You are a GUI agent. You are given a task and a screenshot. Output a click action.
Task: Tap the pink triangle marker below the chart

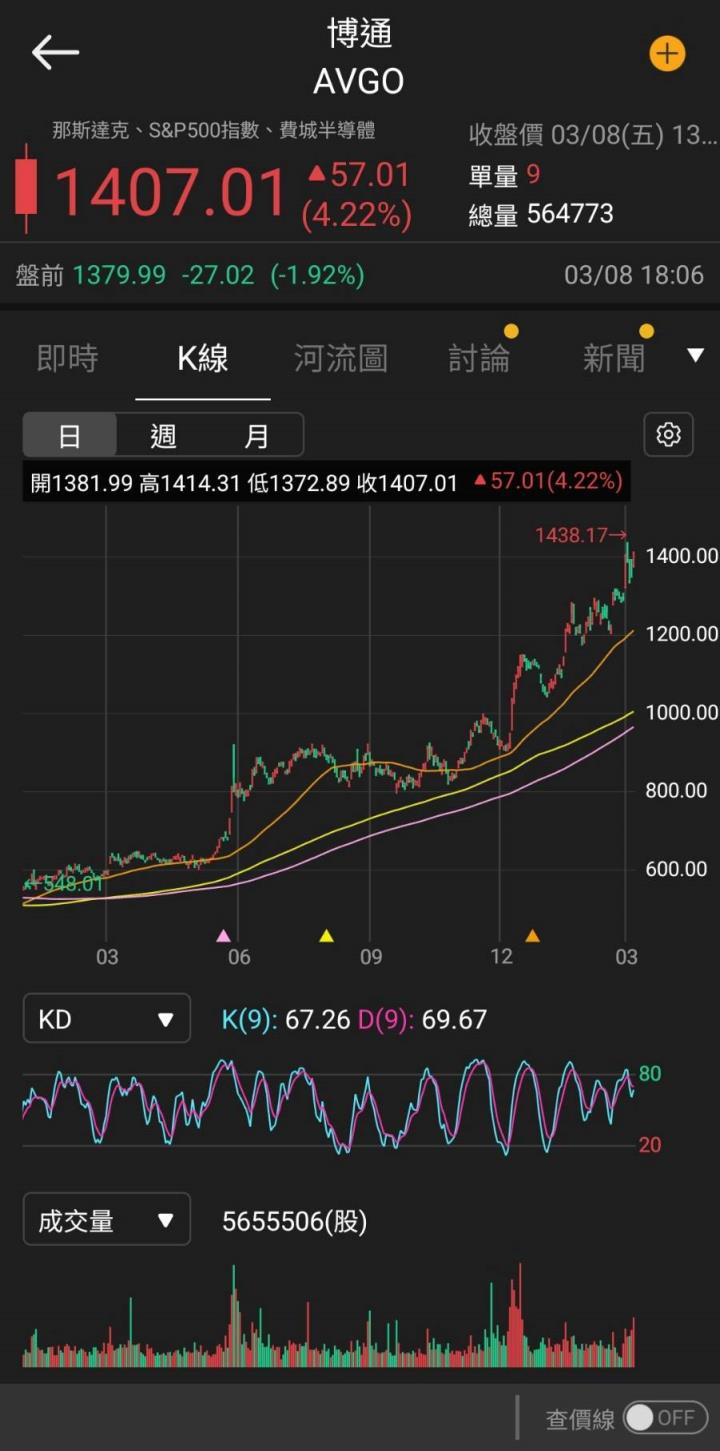pyautogui.click(x=222, y=935)
